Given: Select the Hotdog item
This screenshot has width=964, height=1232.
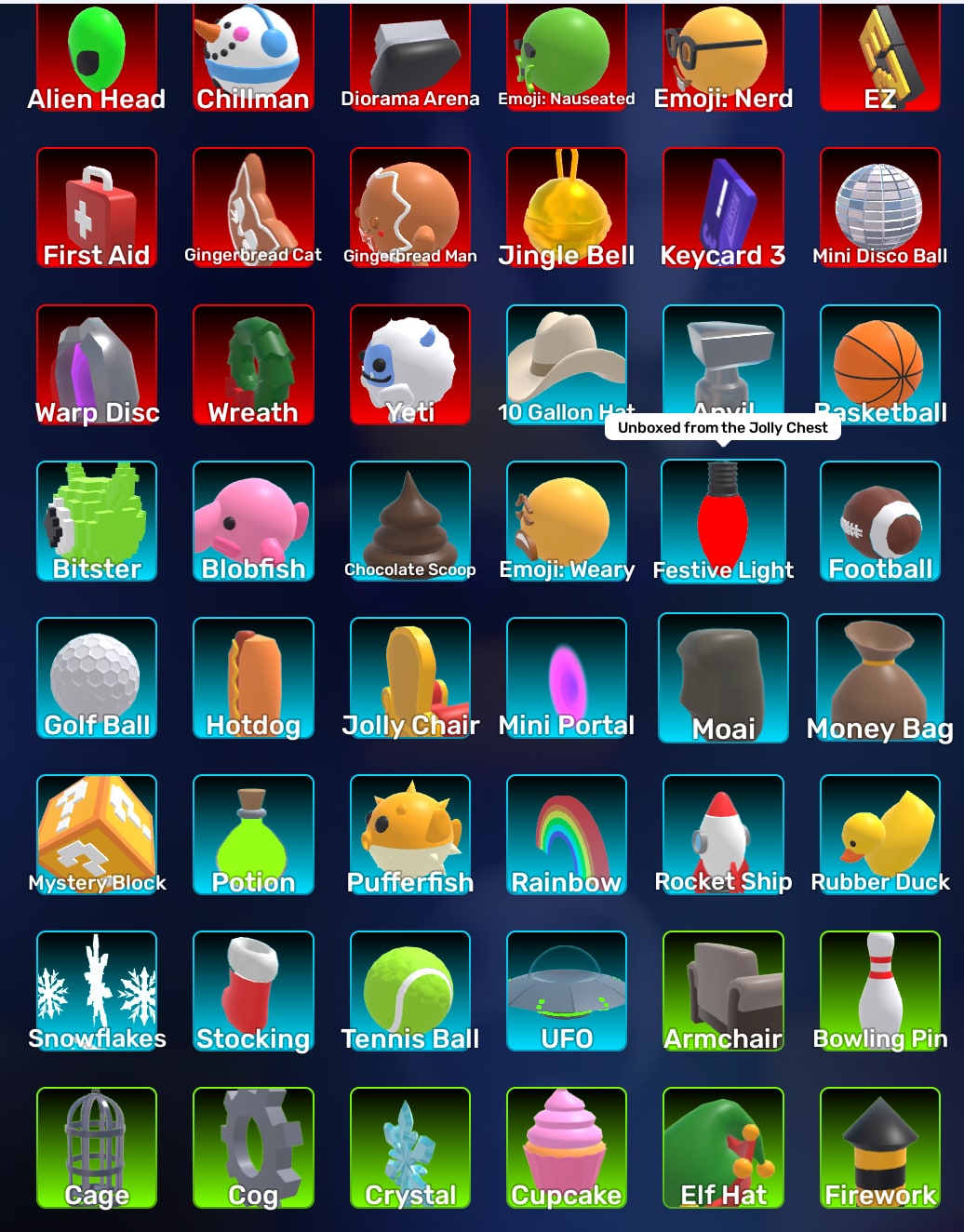Looking at the screenshot, I should coord(253,678).
